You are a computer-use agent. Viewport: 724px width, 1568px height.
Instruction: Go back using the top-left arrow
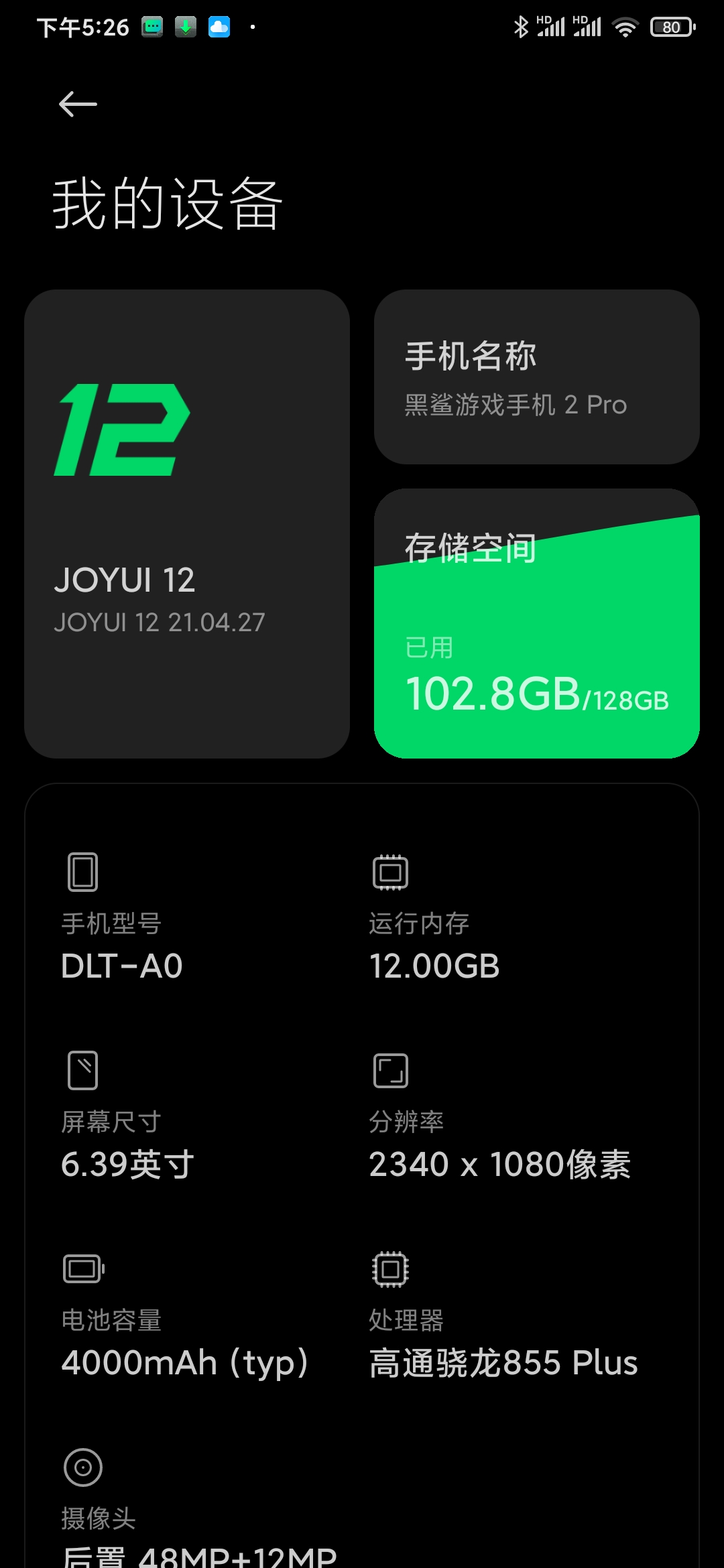(78, 104)
